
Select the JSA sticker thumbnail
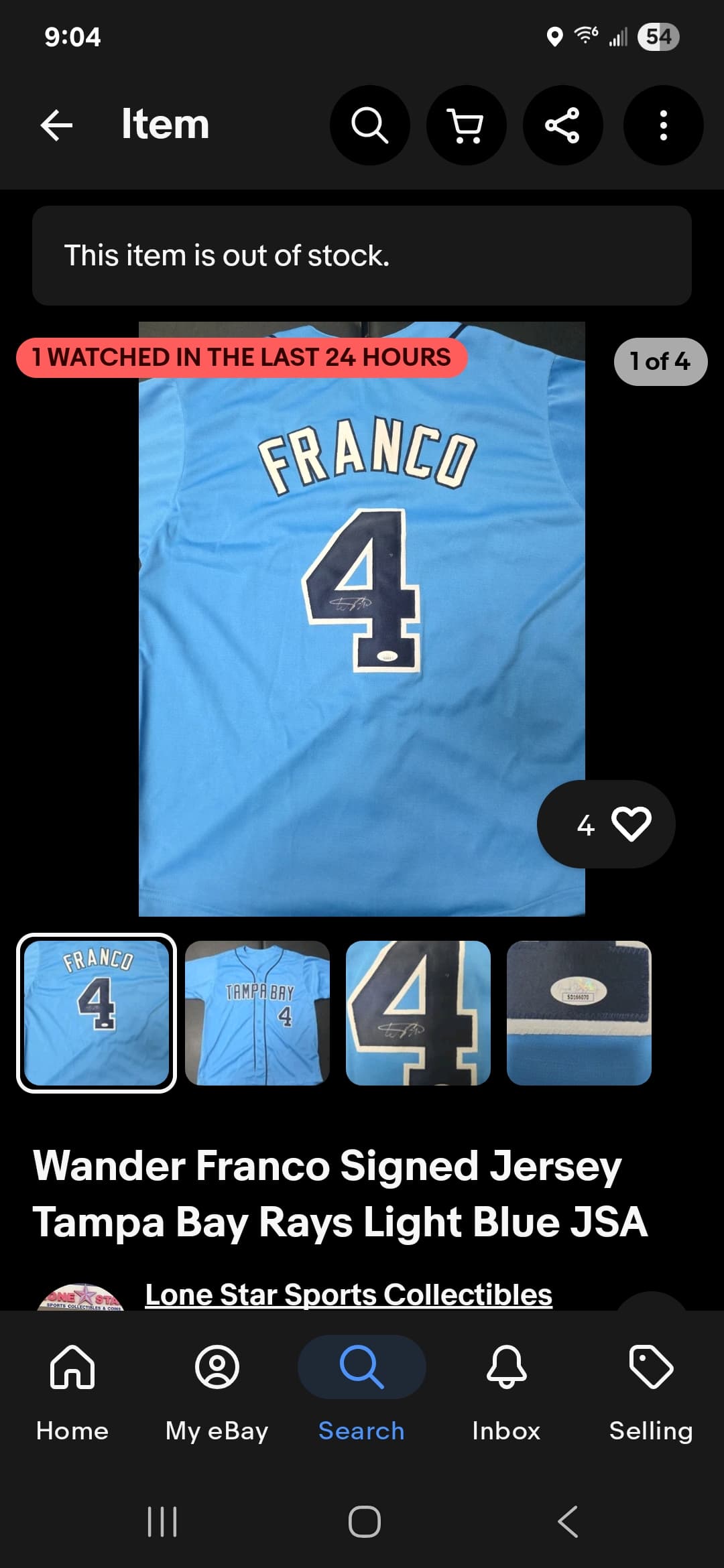579,1013
